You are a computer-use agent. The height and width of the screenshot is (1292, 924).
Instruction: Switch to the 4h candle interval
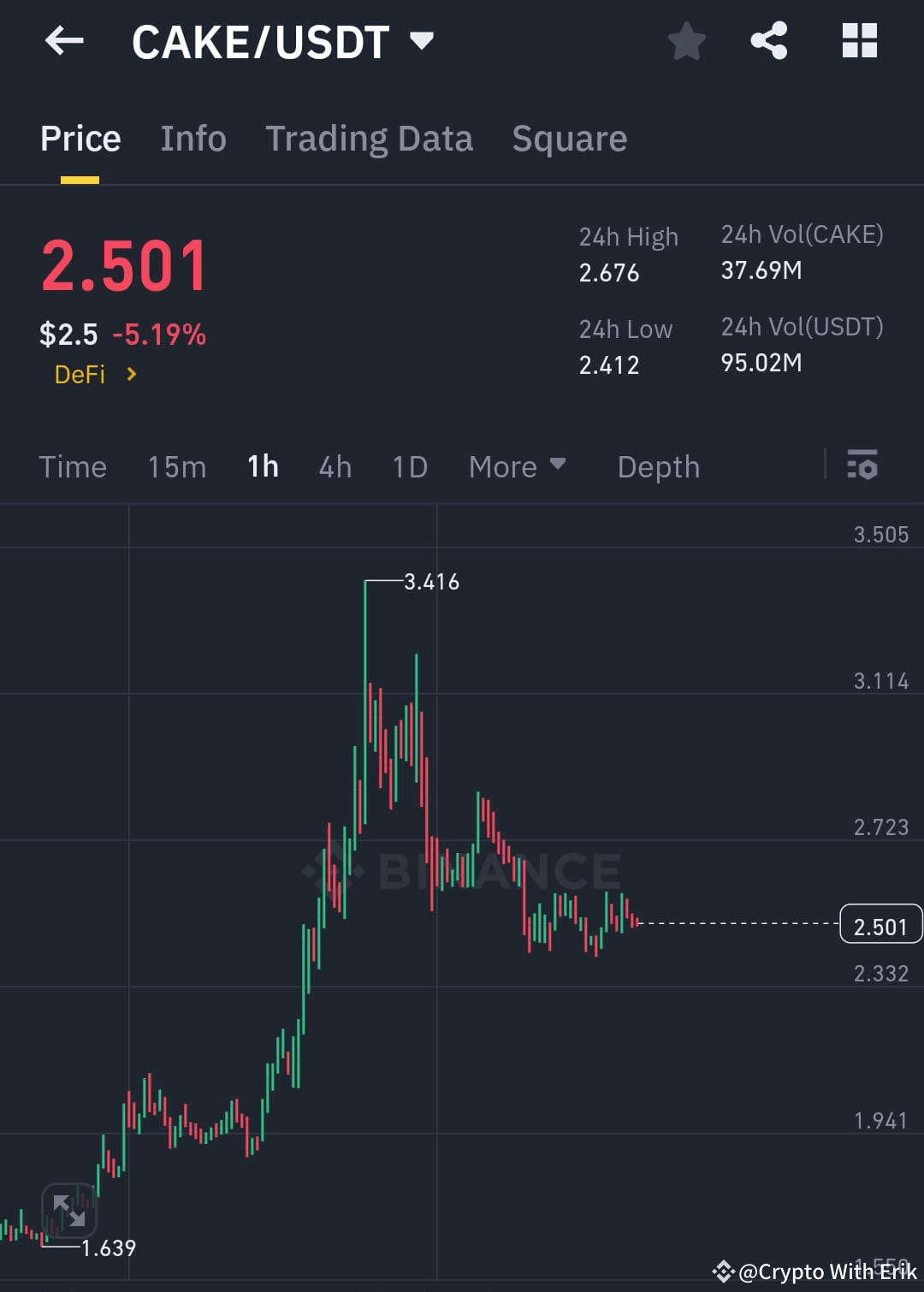pyautogui.click(x=335, y=466)
